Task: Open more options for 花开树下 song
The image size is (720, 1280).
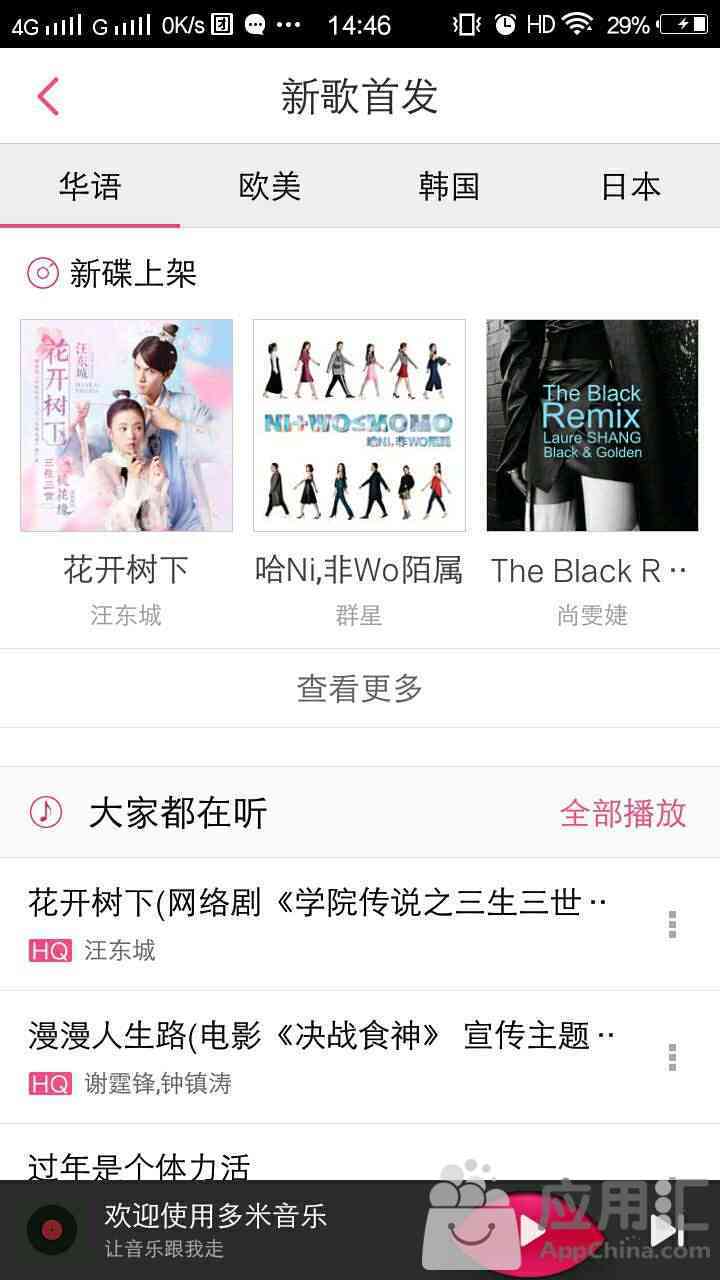Action: 672,924
